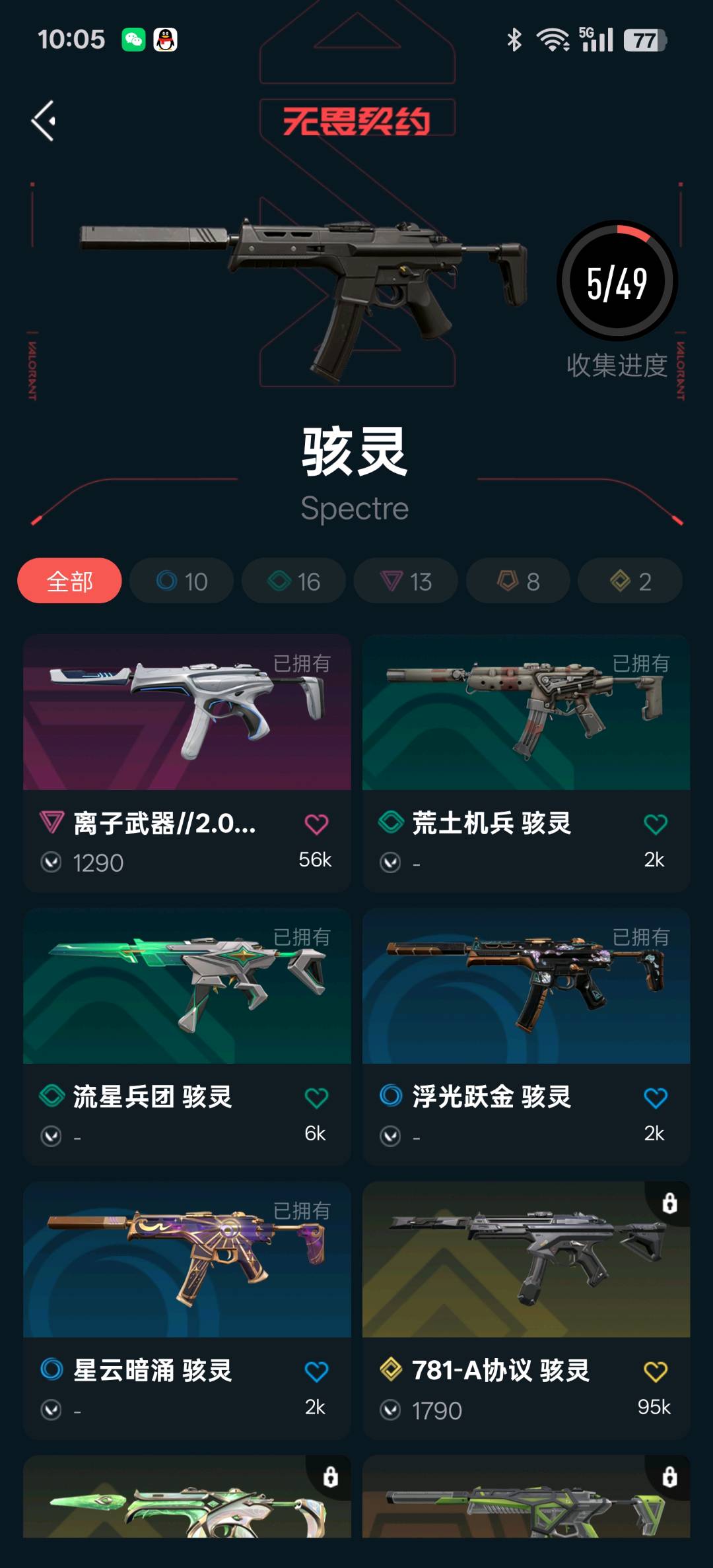The width and height of the screenshot is (713, 1568).
Task: Filter skins by the pink triangle tier (13)
Action: tap(406, 581)
